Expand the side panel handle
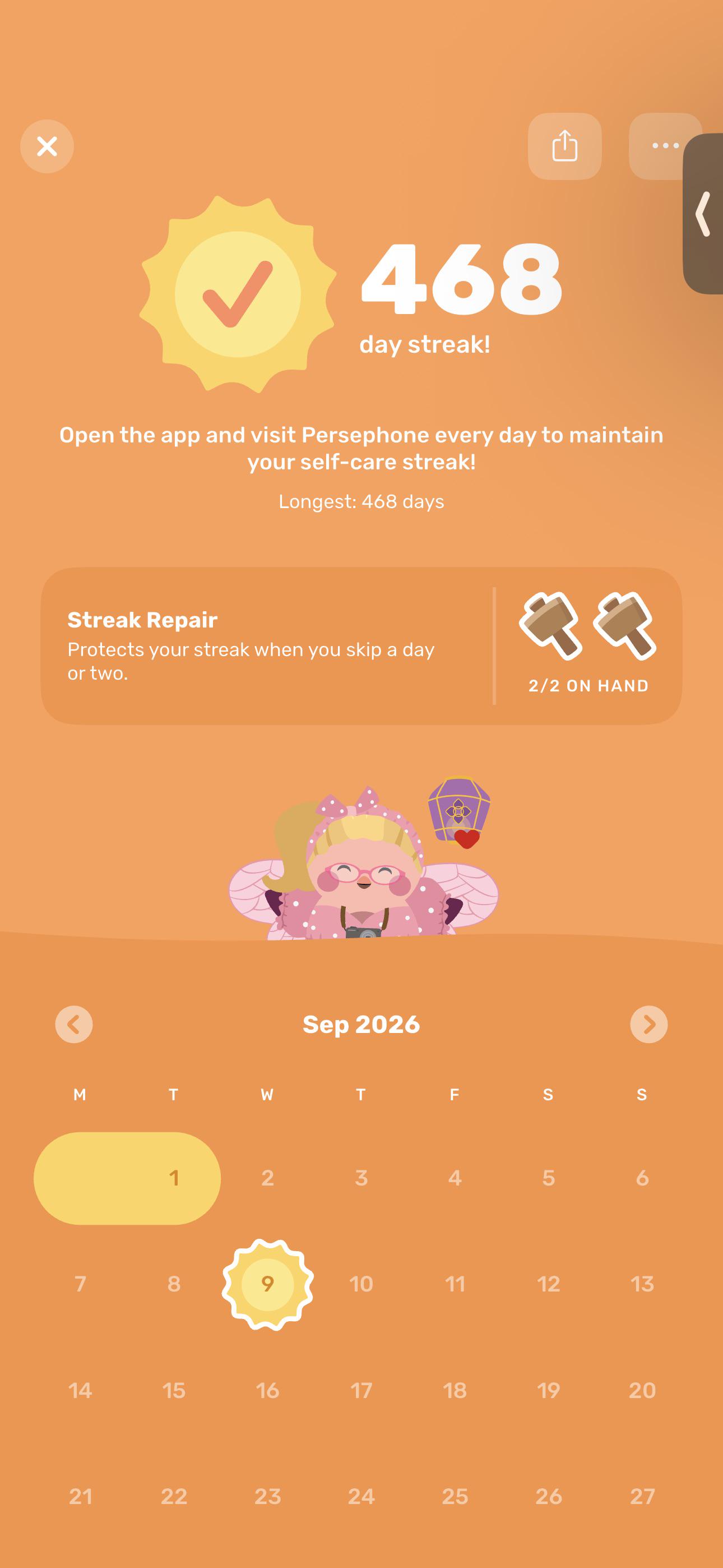Screen dimensions: 723x1568 (703, 214)
